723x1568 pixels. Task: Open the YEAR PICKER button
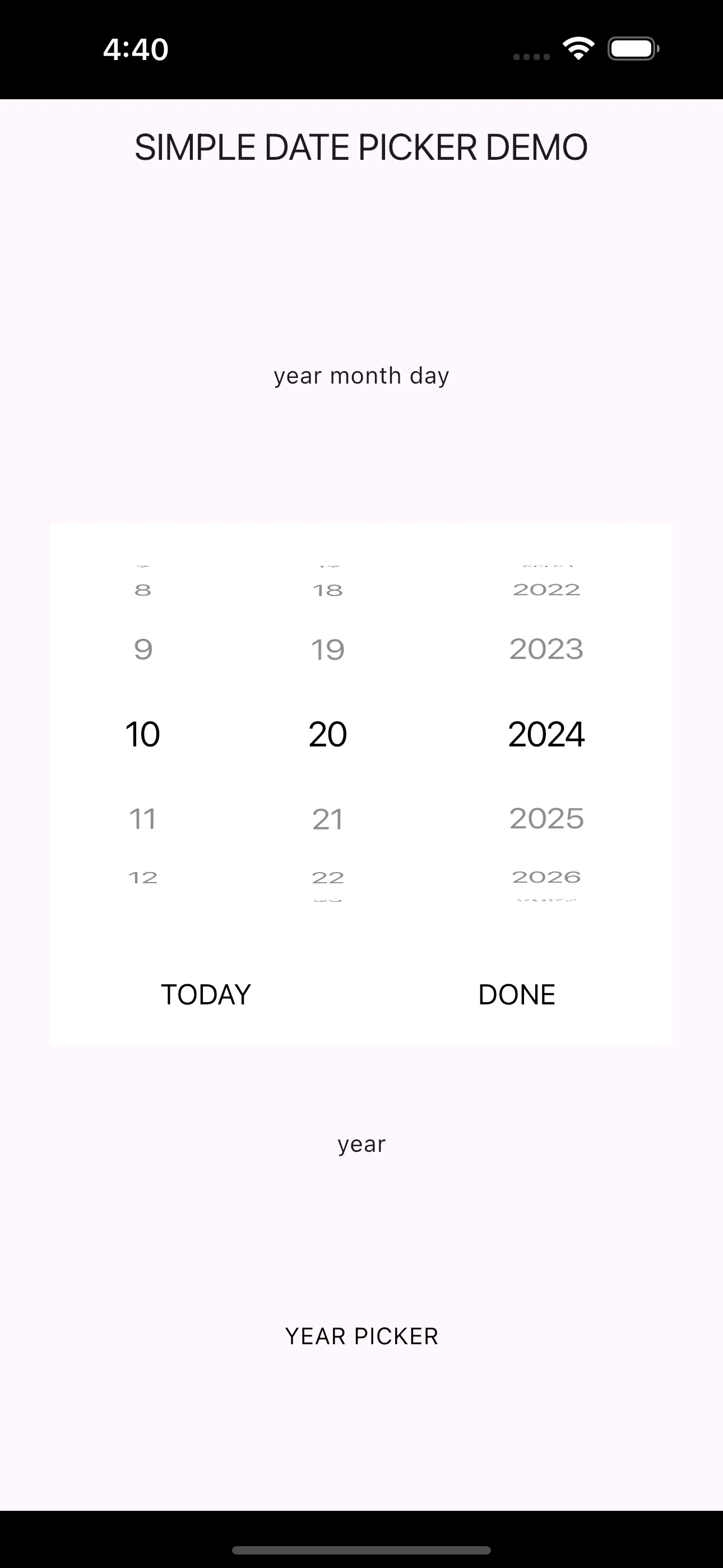(361, 1336)
